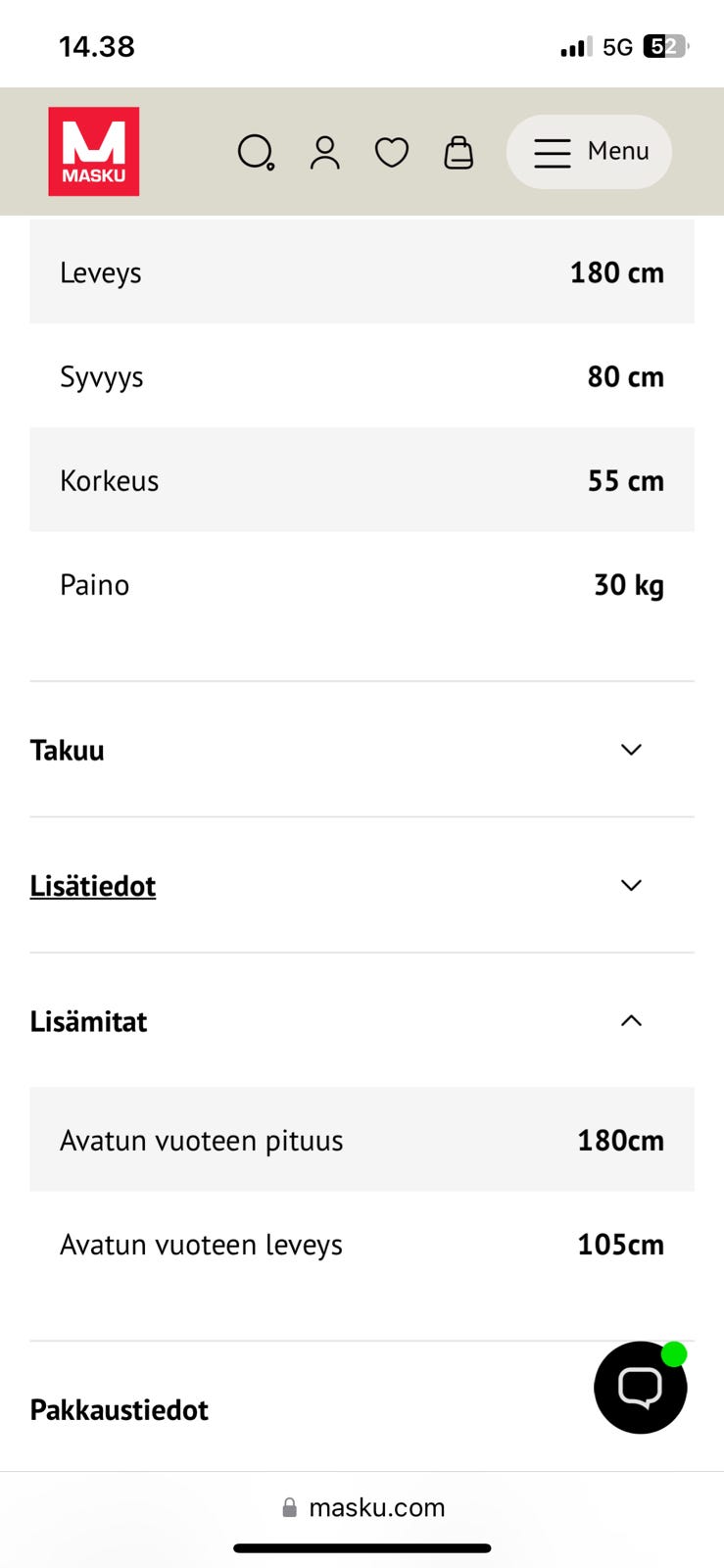Viewport: 724px width, 1568px height.
Task: Open the wishlist heart icon
Action: click(391, 152)
